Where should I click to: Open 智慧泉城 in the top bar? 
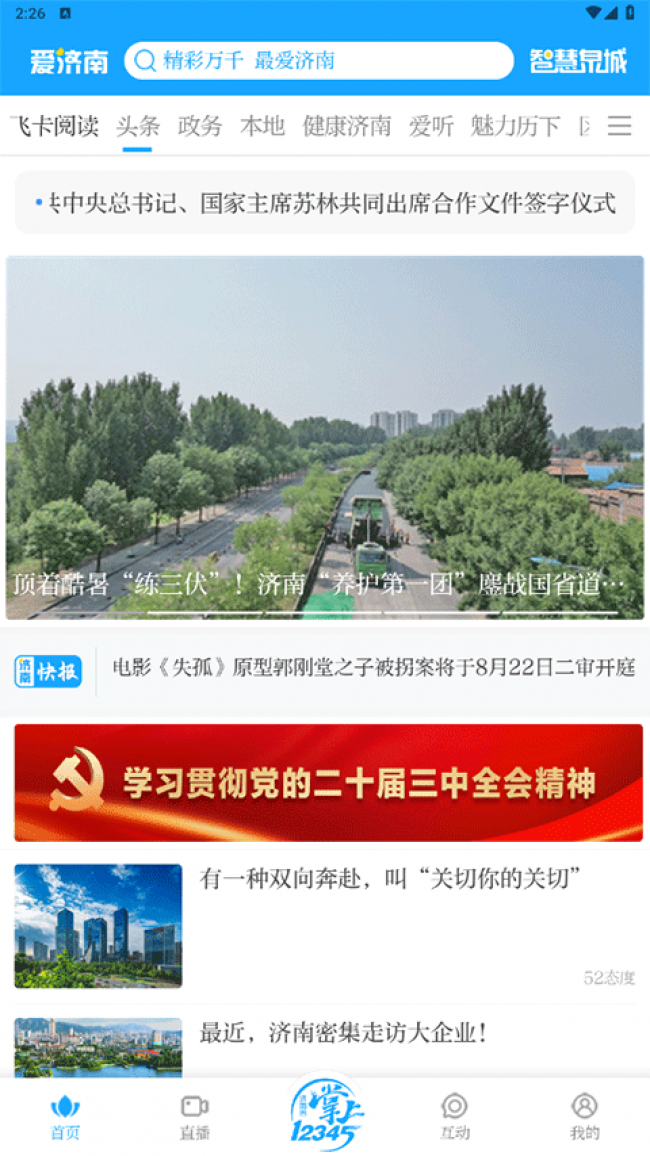579,60
